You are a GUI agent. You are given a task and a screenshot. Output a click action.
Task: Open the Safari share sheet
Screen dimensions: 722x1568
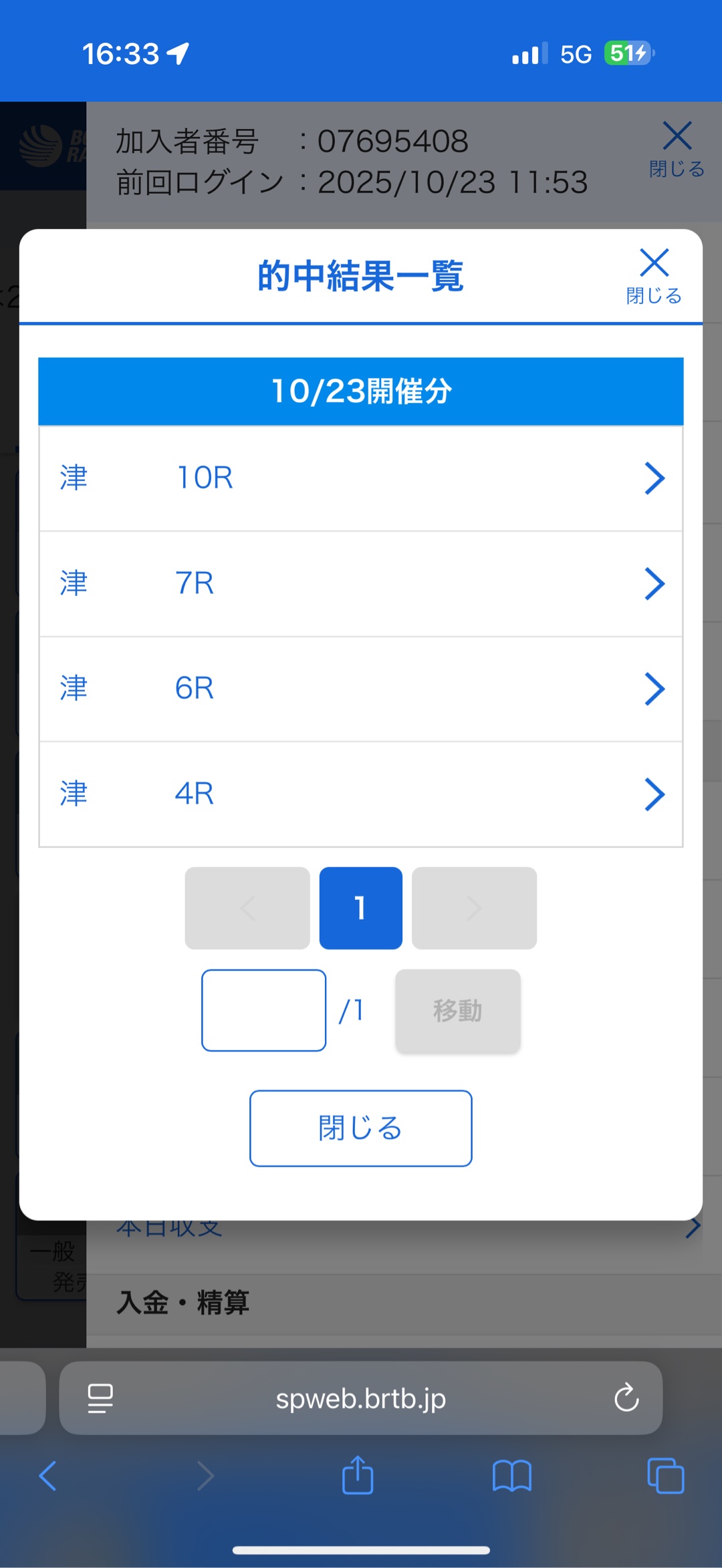tap(358, 1475)
